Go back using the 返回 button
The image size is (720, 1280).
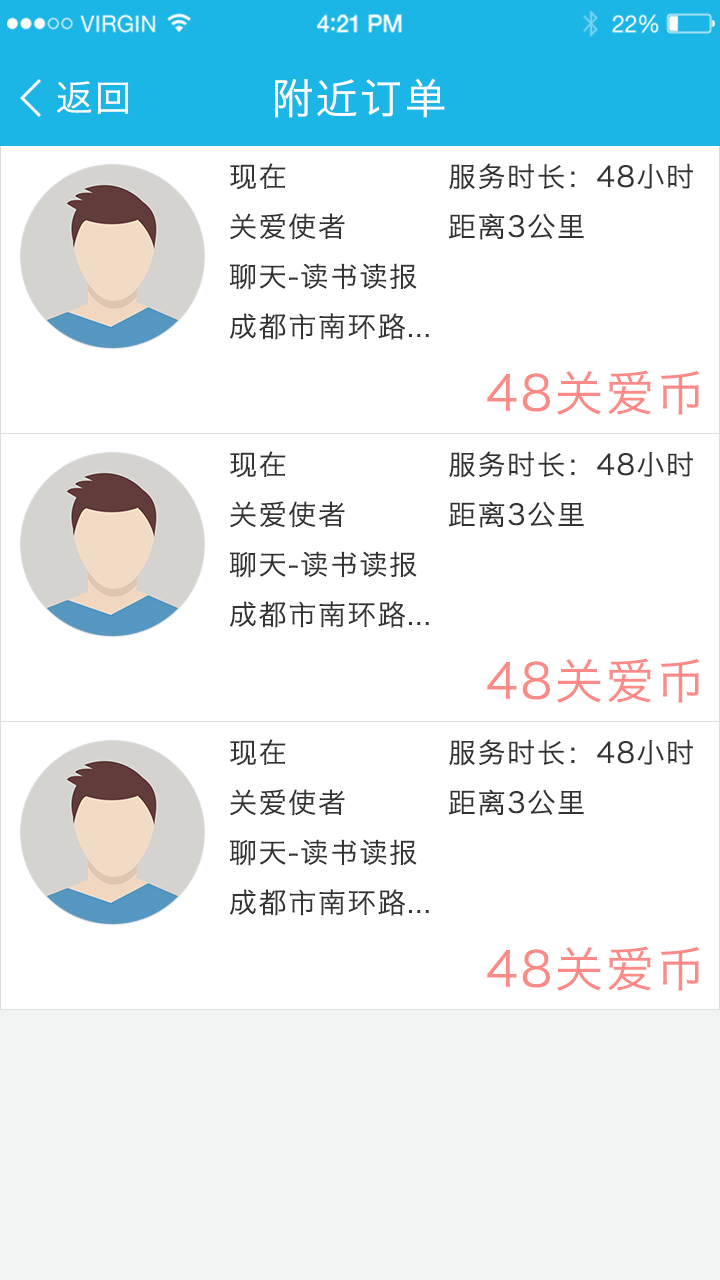[x=75, y=98]
